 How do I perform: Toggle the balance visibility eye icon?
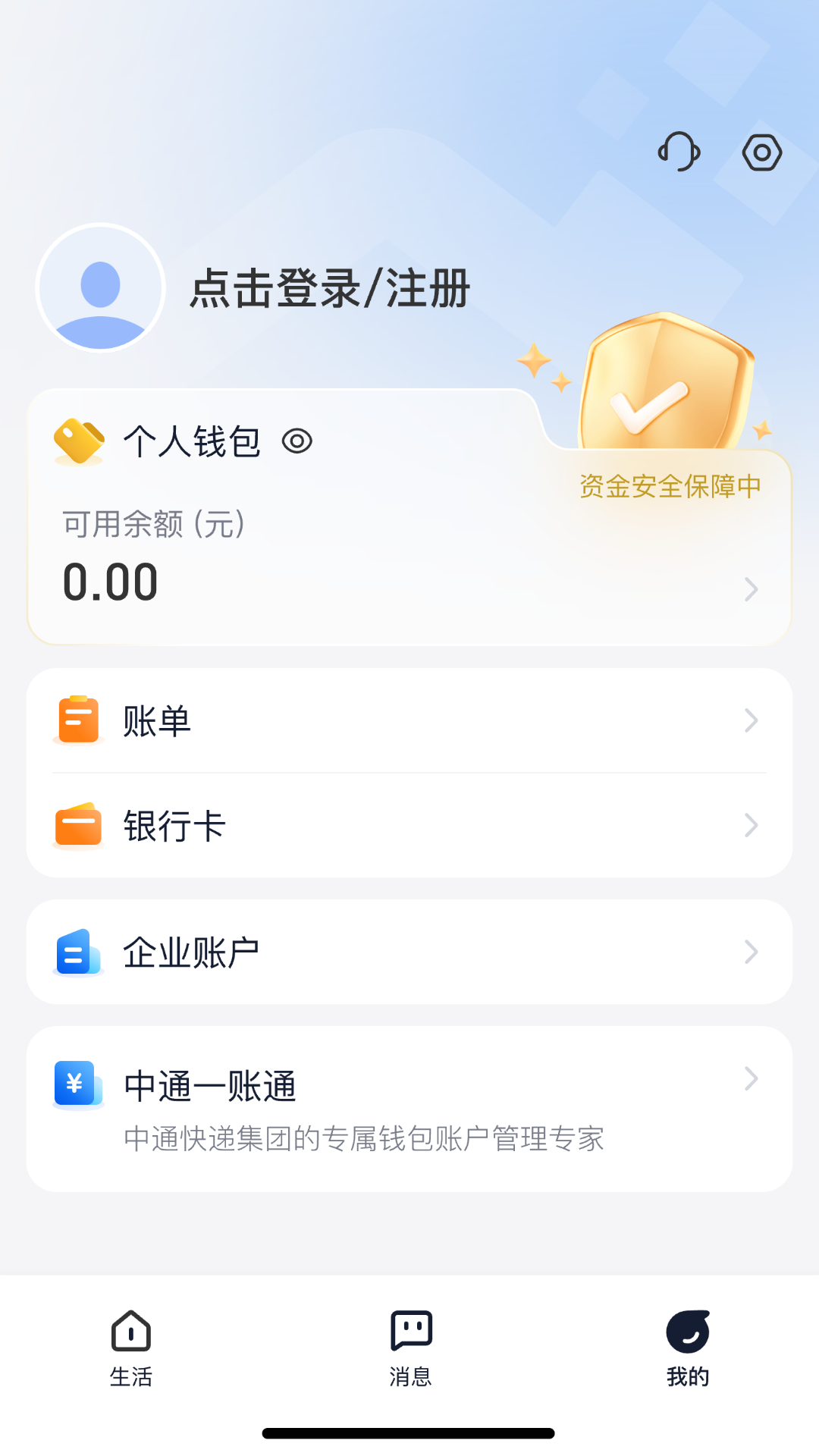click(300, 441)
